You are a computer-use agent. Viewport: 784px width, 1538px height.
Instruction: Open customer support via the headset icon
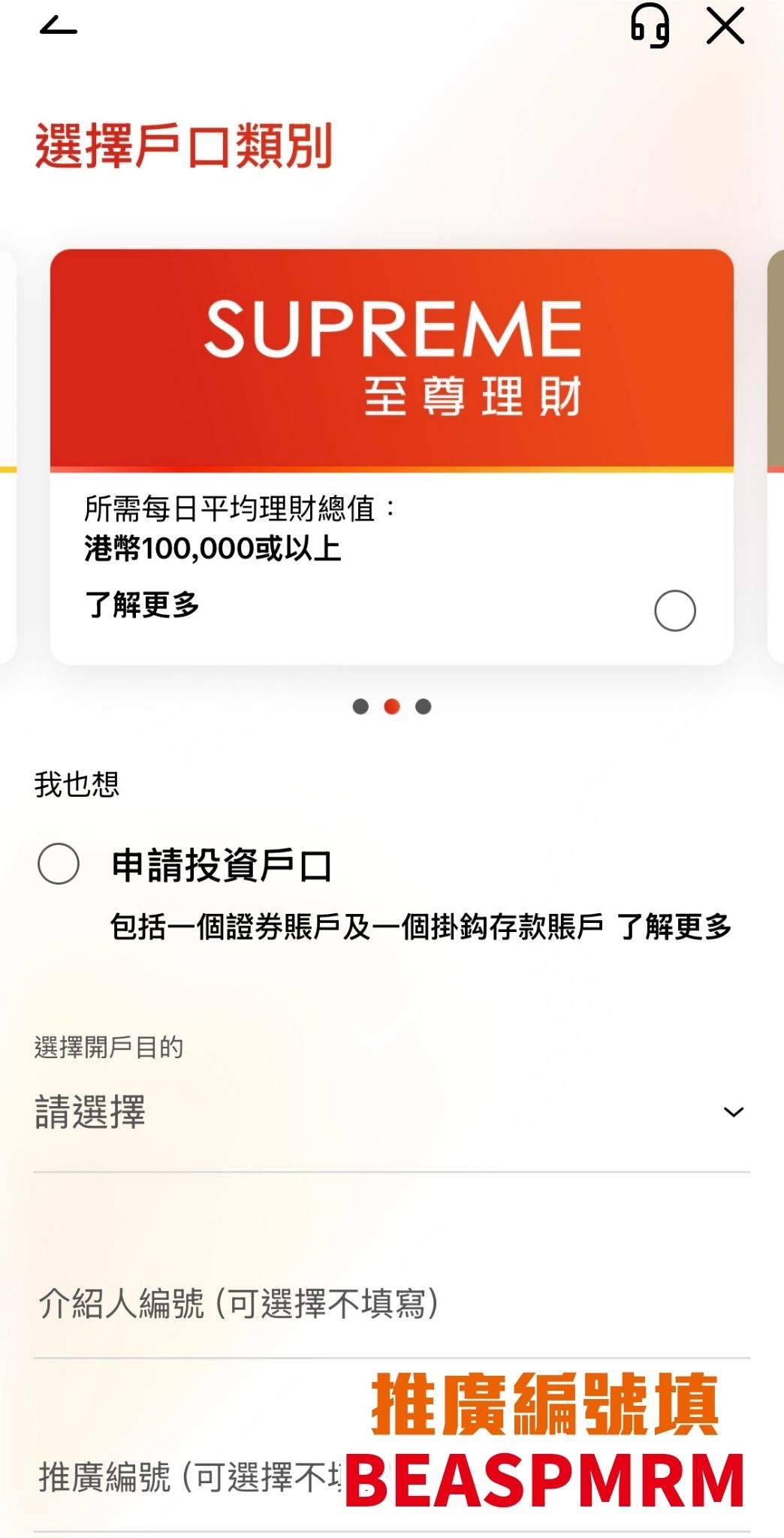tap(650, 27)
